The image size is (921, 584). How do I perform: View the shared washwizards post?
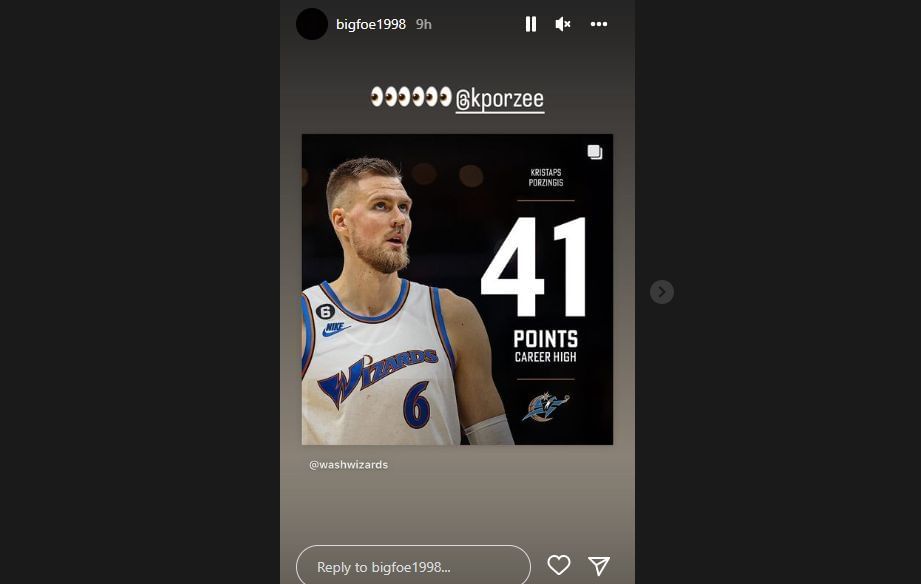point(457,290)
